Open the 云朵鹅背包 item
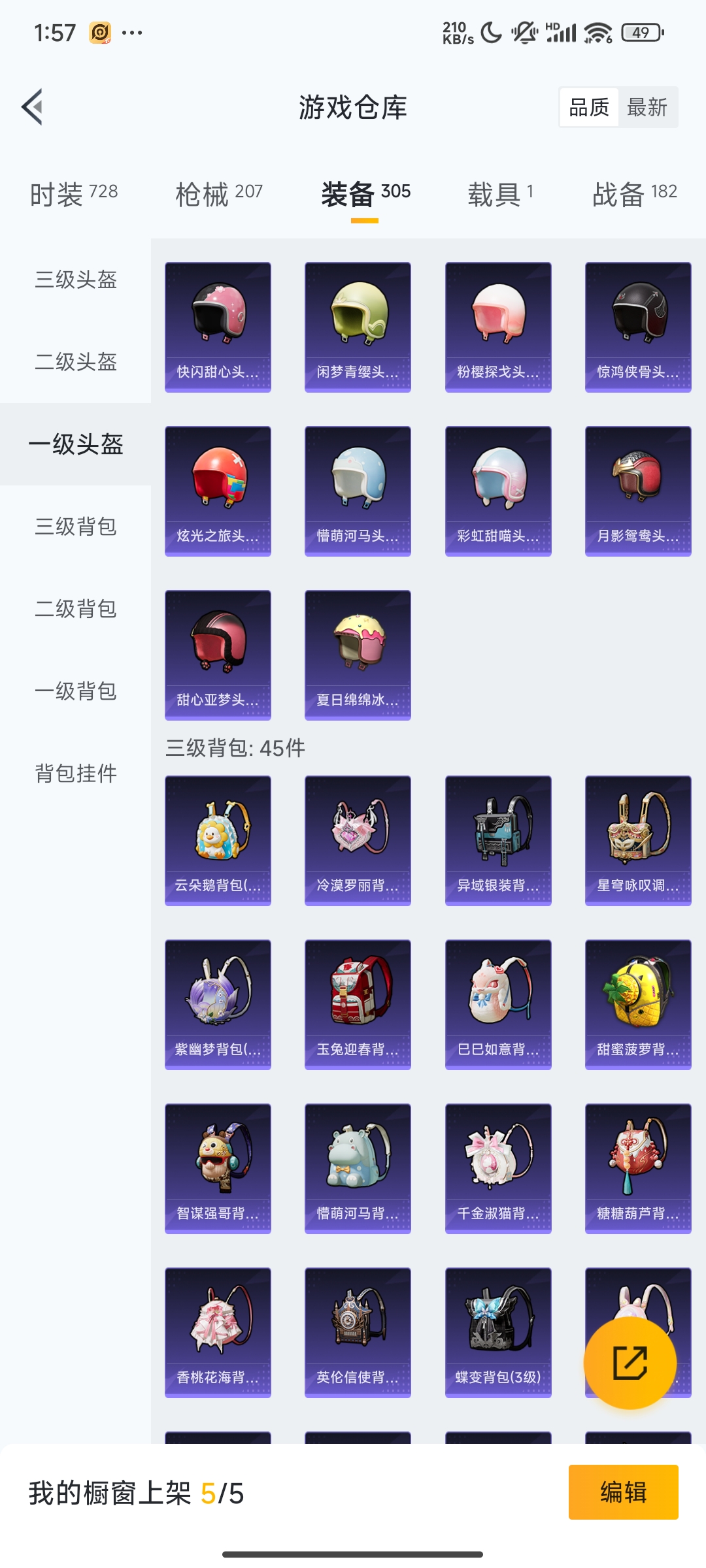Screen dimensions: 706x1568 [x=218, y=841]
